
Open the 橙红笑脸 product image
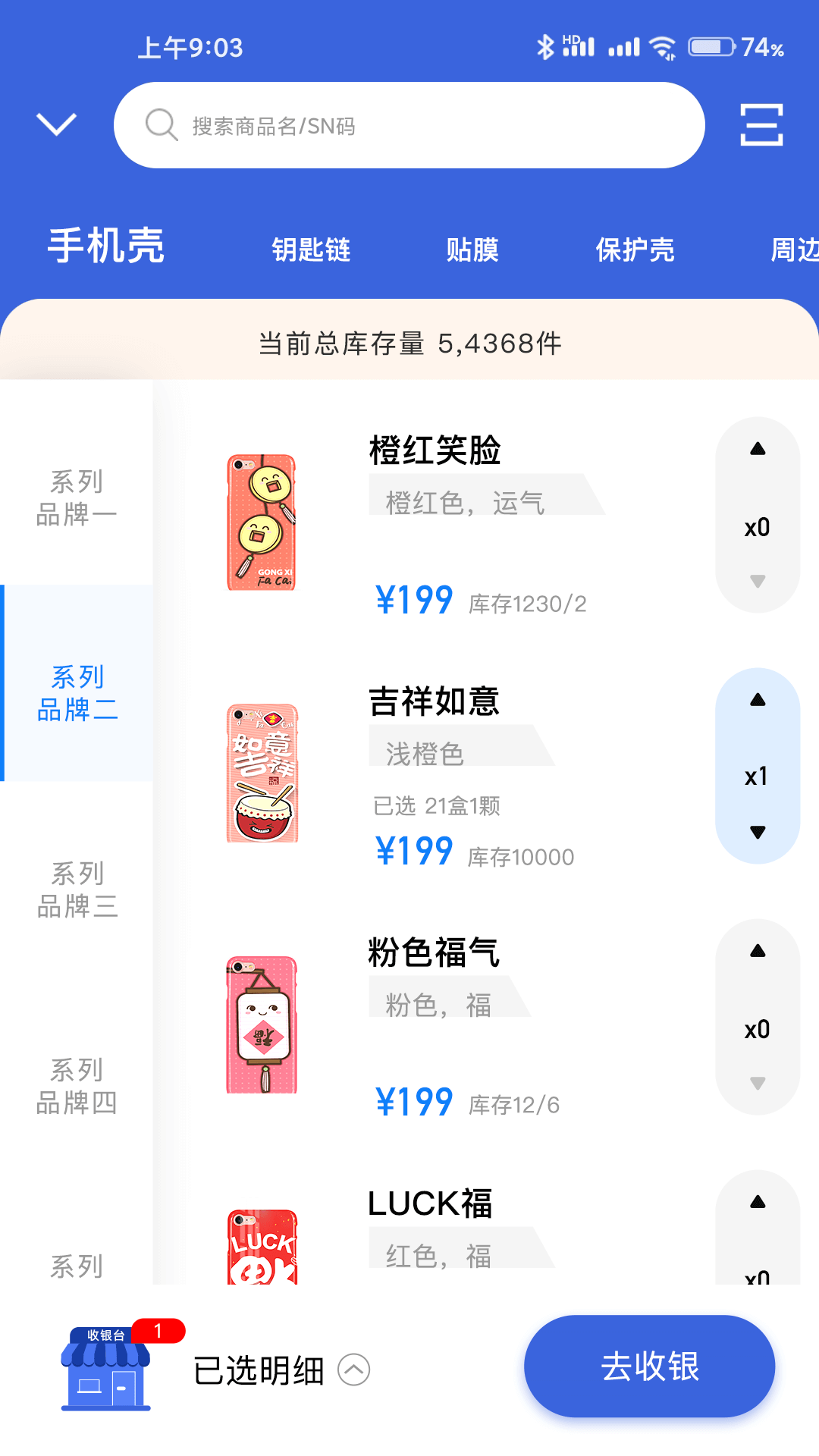point(262,522)
